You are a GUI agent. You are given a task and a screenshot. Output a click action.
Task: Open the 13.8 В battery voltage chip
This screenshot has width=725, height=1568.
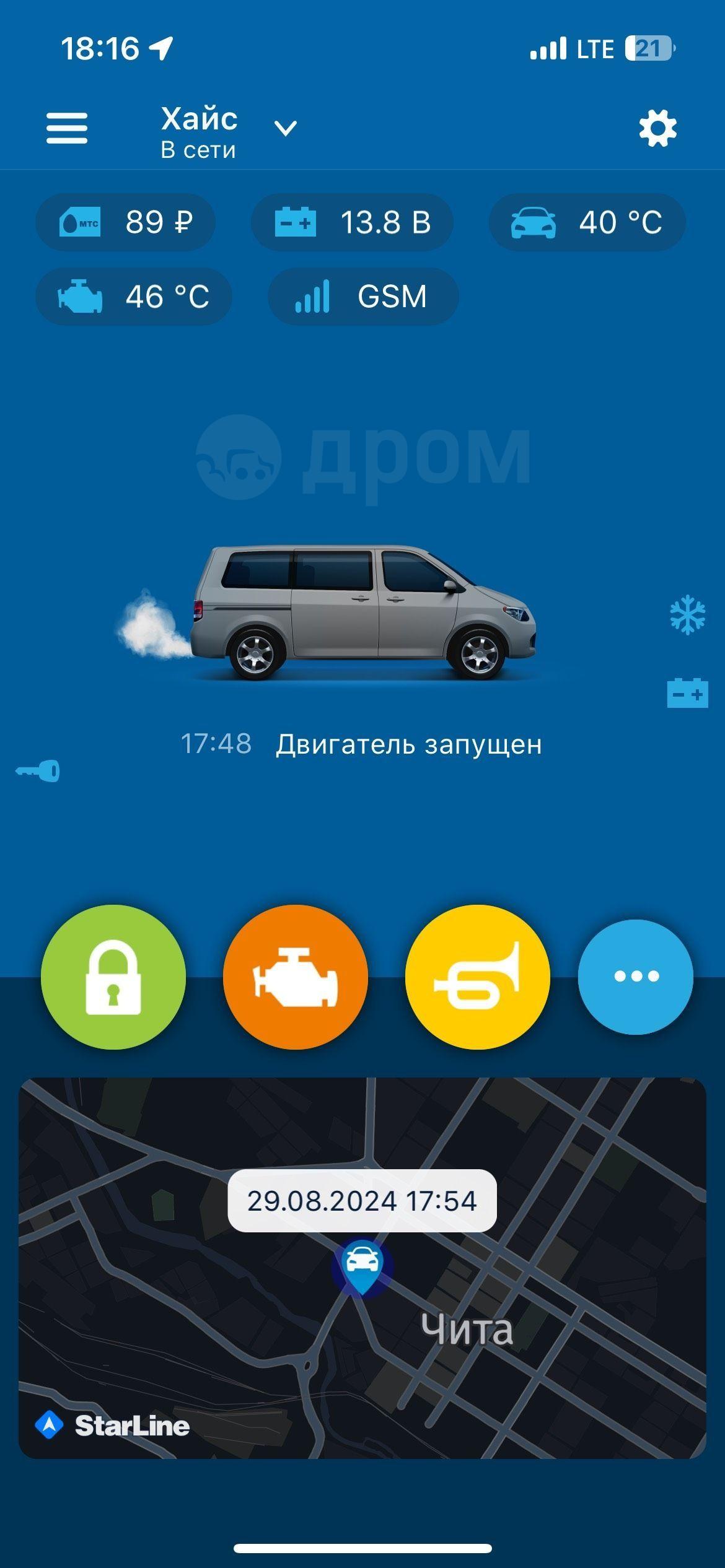352,222
